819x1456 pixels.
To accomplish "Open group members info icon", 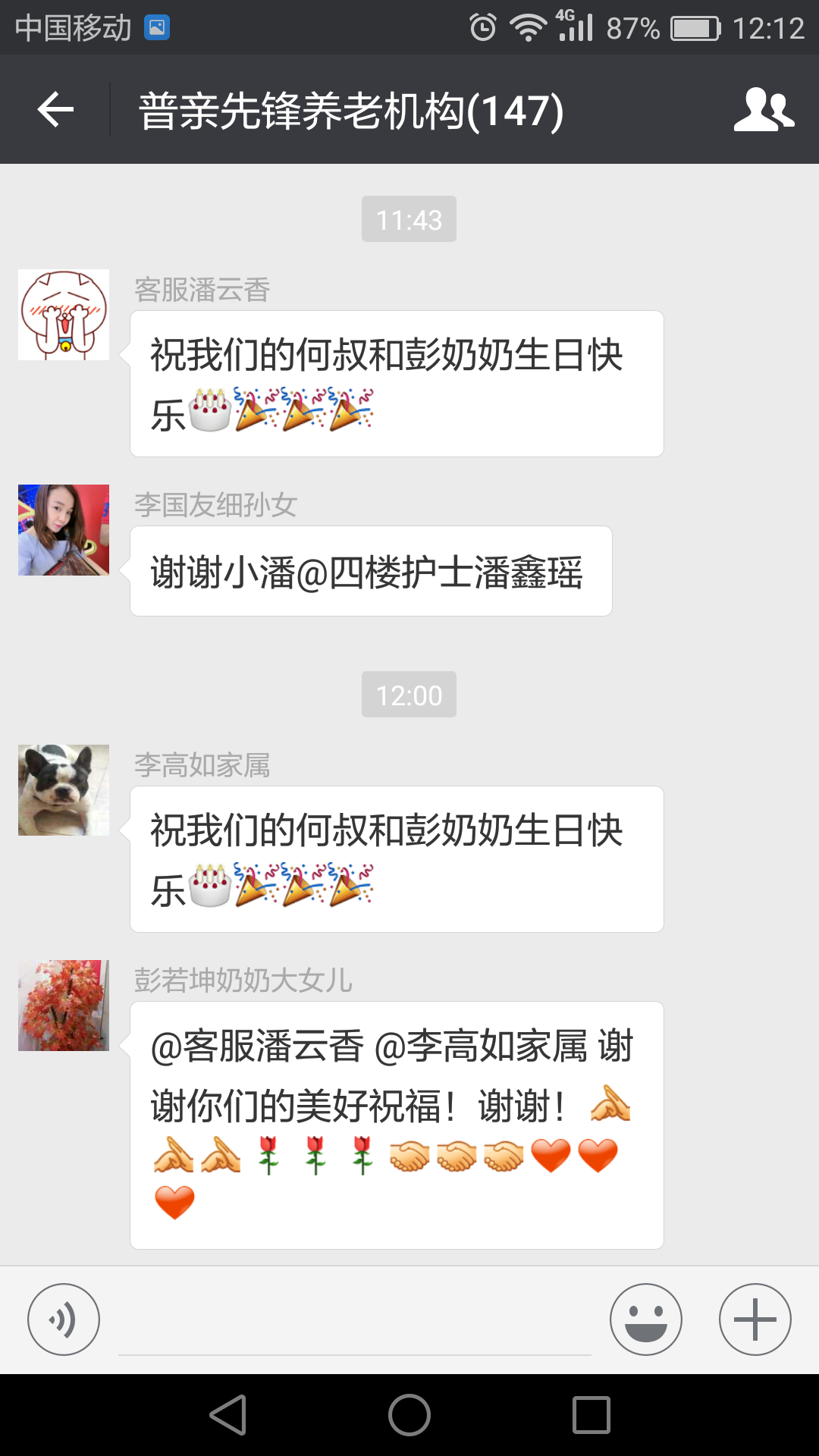I will pyautogui.click(x=764, y=110).
